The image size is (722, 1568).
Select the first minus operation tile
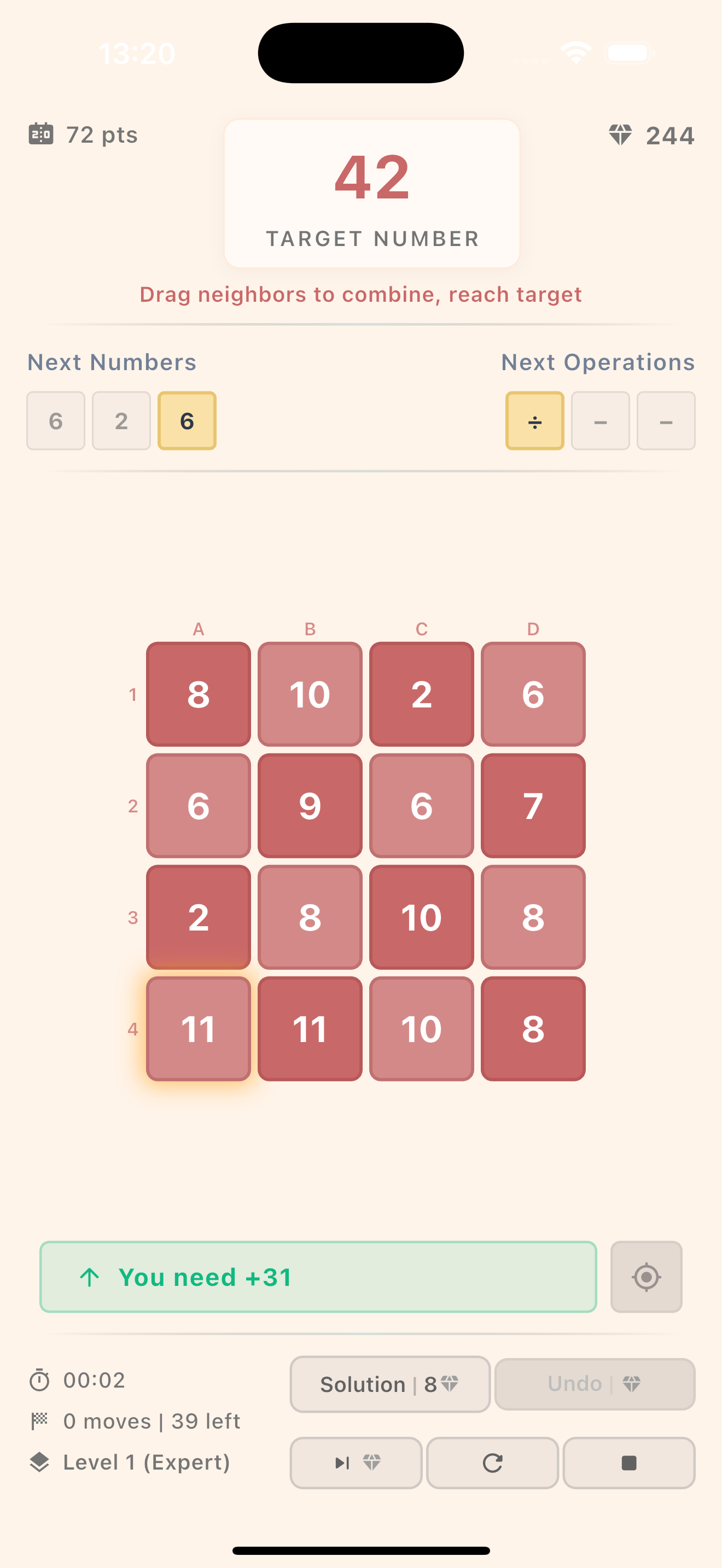pyautogui.click(x=600, y=421)
